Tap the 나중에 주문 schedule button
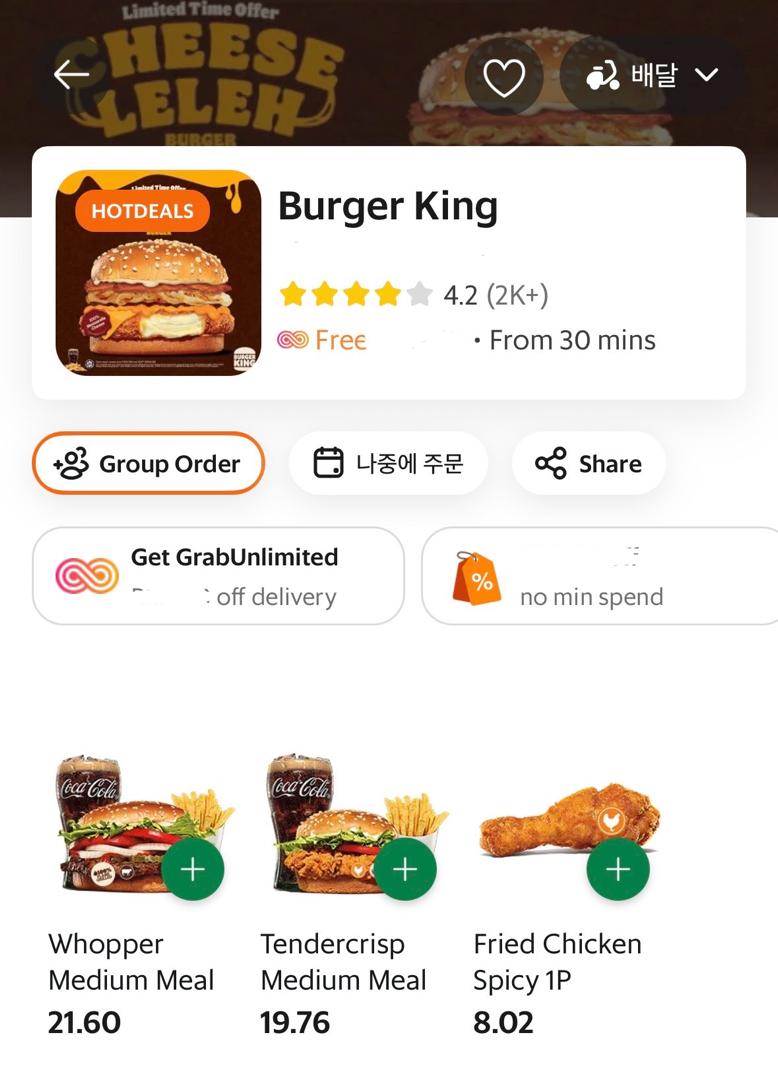The width and height of the screenshot is (778, 1080). click(389, 464)
